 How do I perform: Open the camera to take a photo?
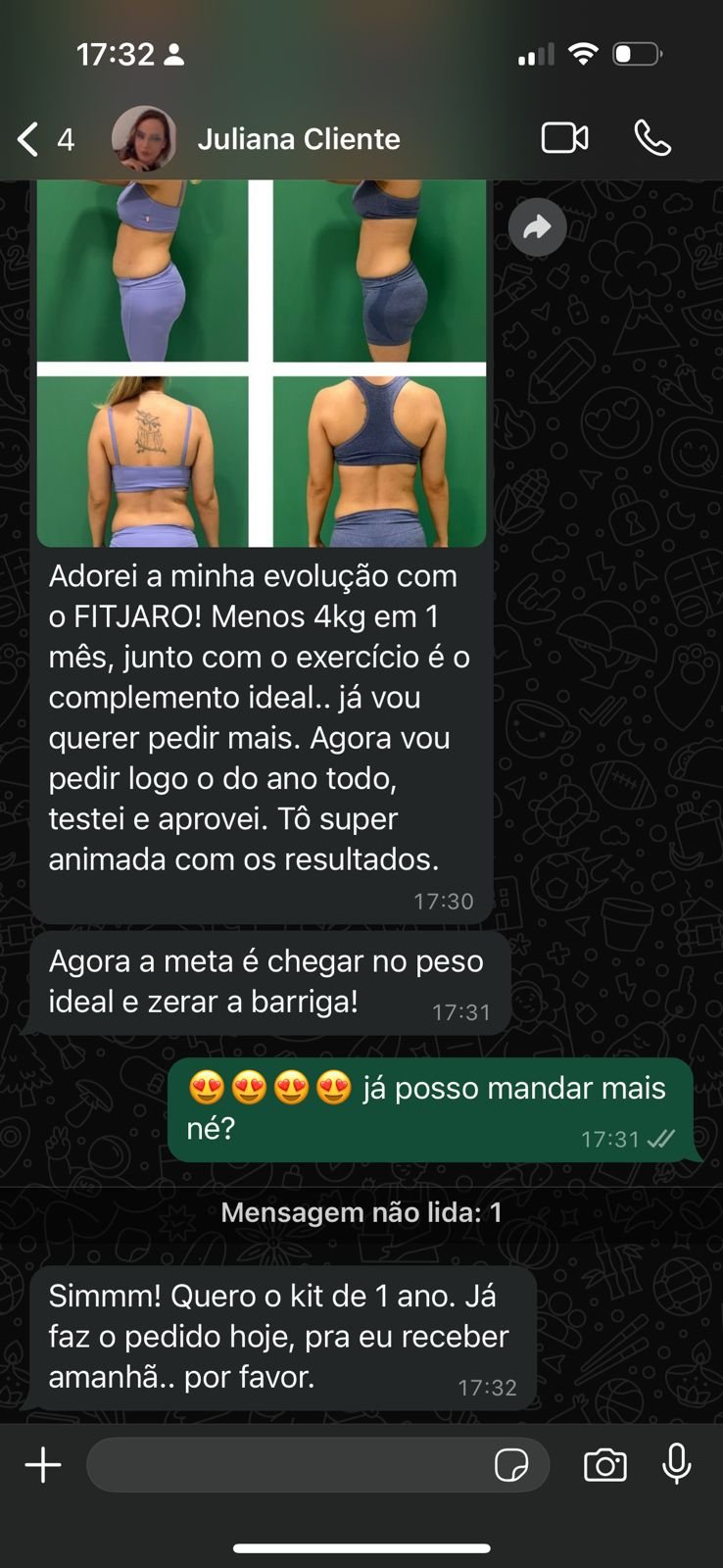click(604, 1465)
